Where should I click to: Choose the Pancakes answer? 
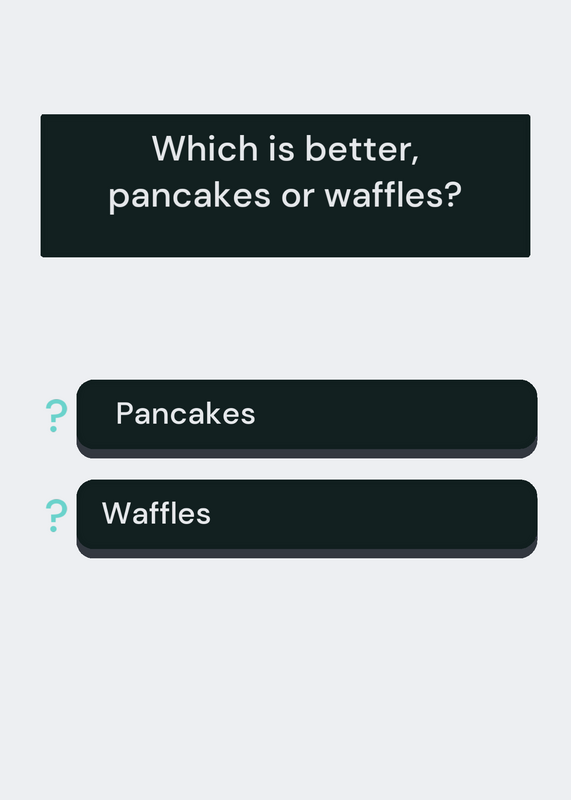click(x=307, y=418)
